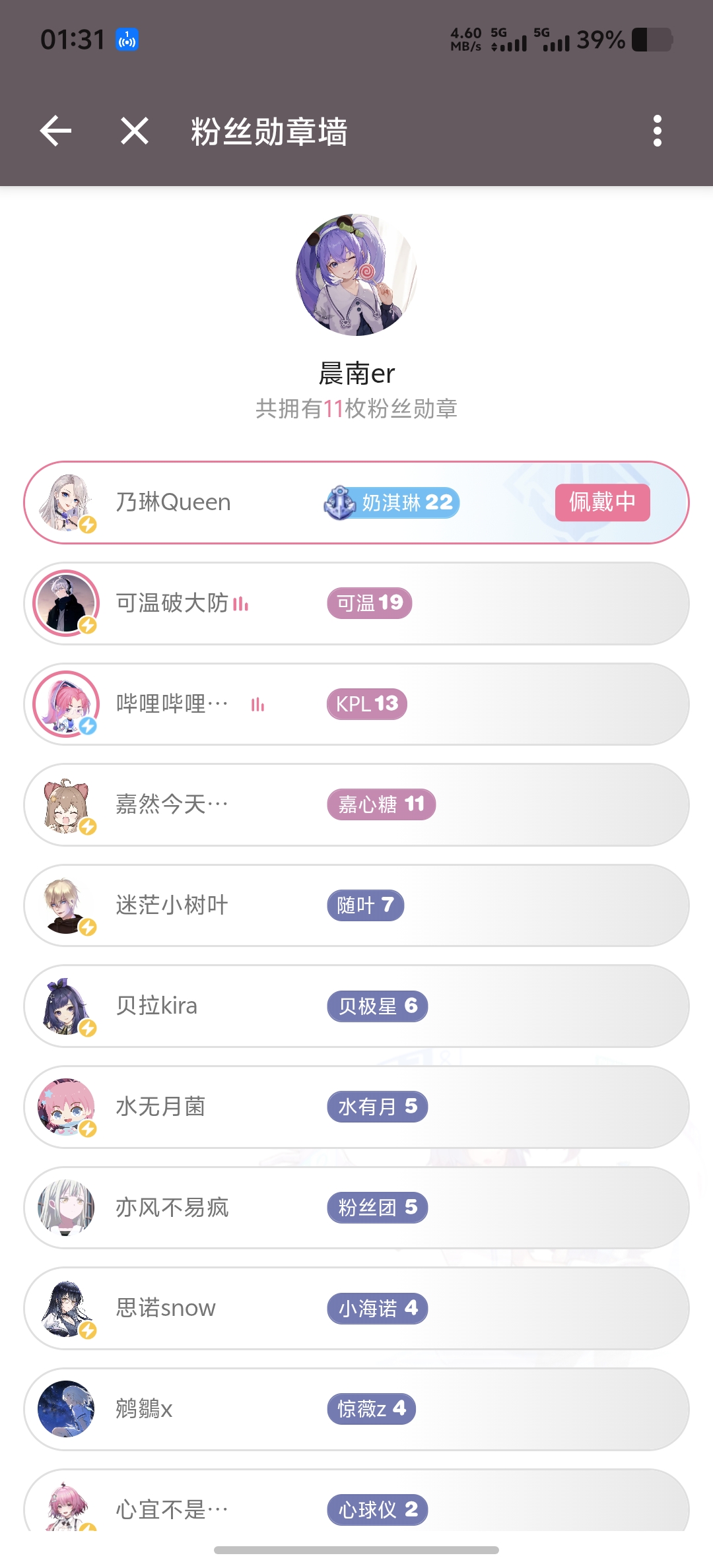The image size is (713, 1568).
Task: Tap the 佩戴中 button on 乃琳Queen
Action: pos(602,502)
